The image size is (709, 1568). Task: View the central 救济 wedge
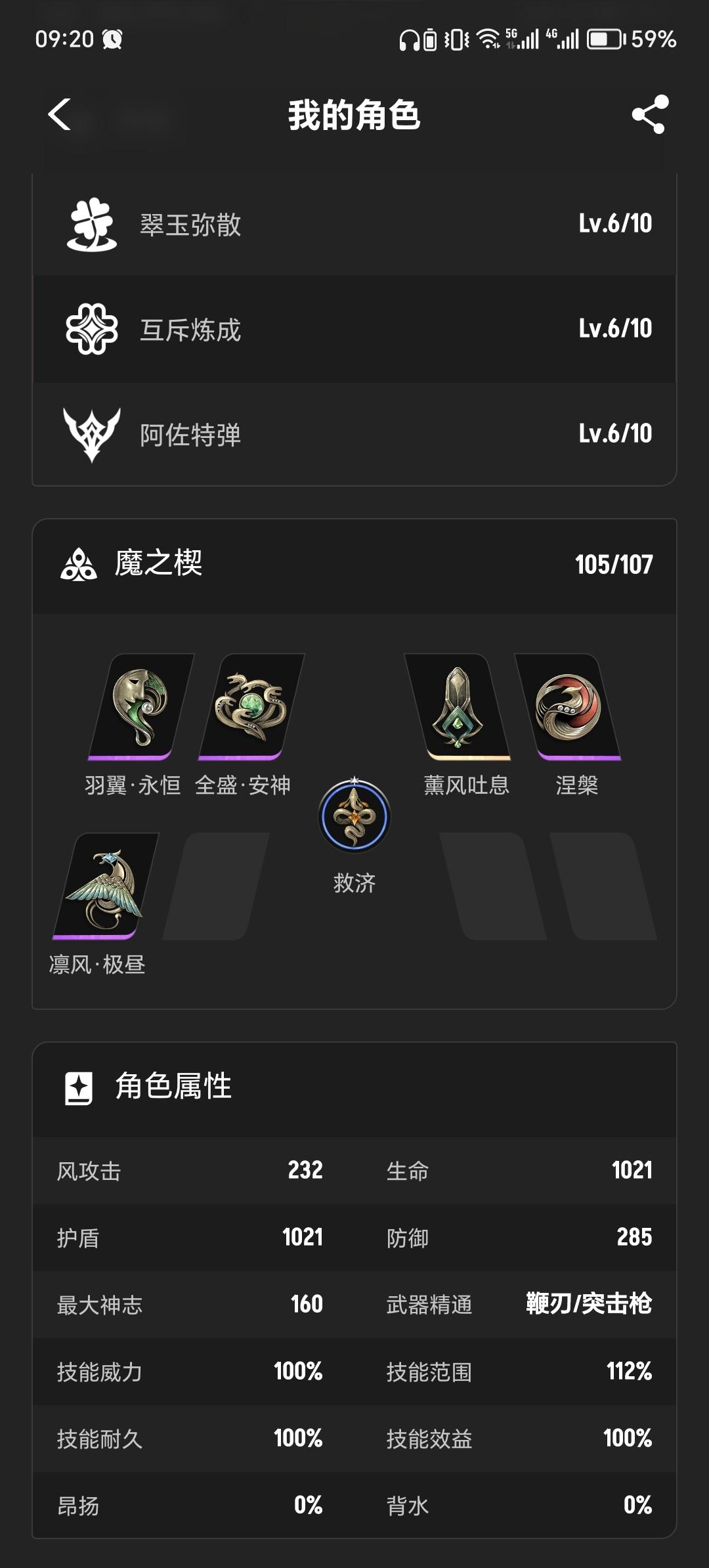(354, 817)
